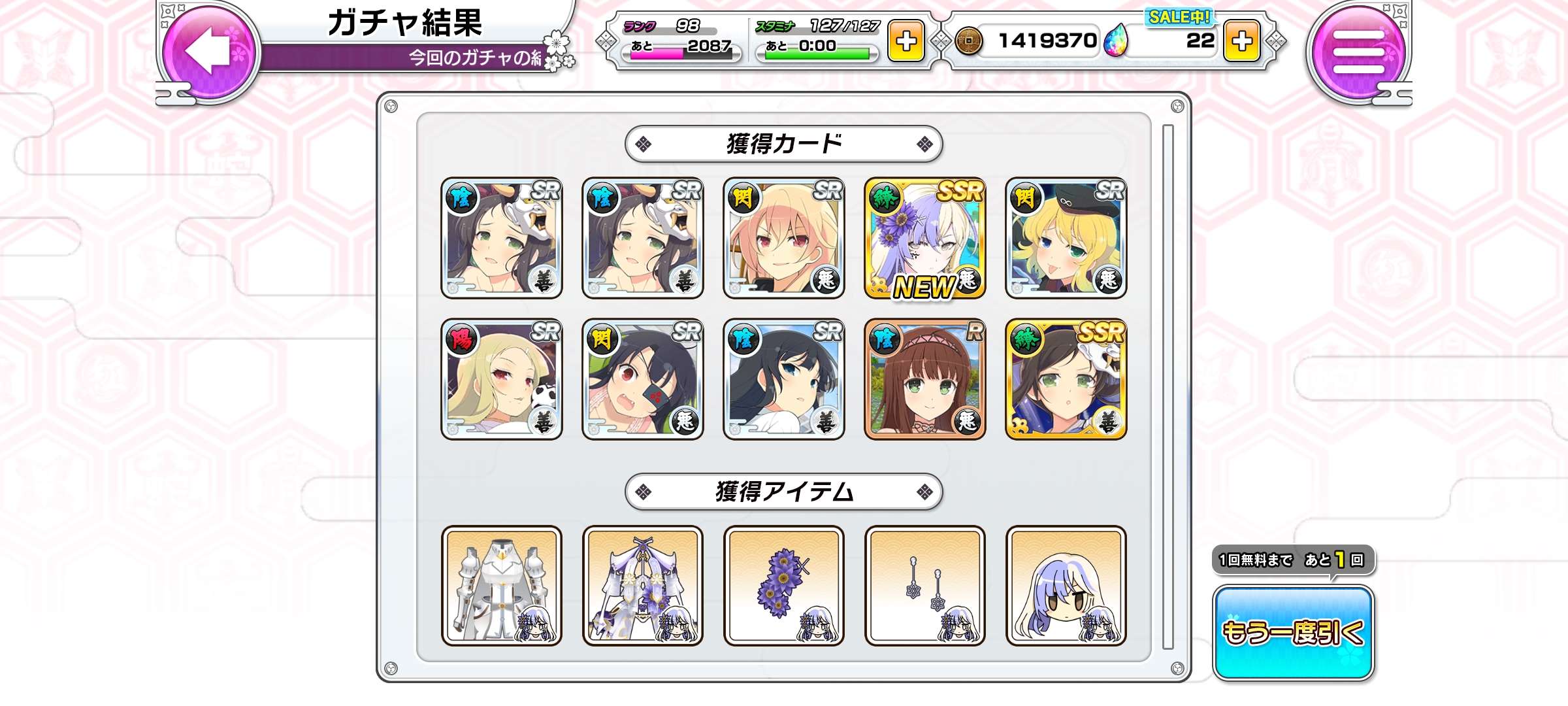This screenshot has width=1568, height=706.
Task: Open the NEW SSR purple-haired card
Action: click(x=924, y=239)
